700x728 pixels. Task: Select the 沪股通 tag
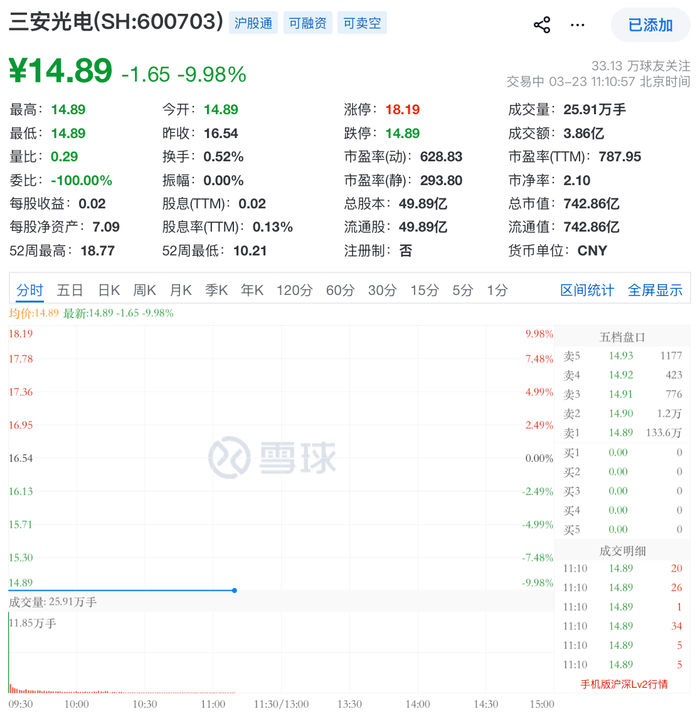point(252,23)
